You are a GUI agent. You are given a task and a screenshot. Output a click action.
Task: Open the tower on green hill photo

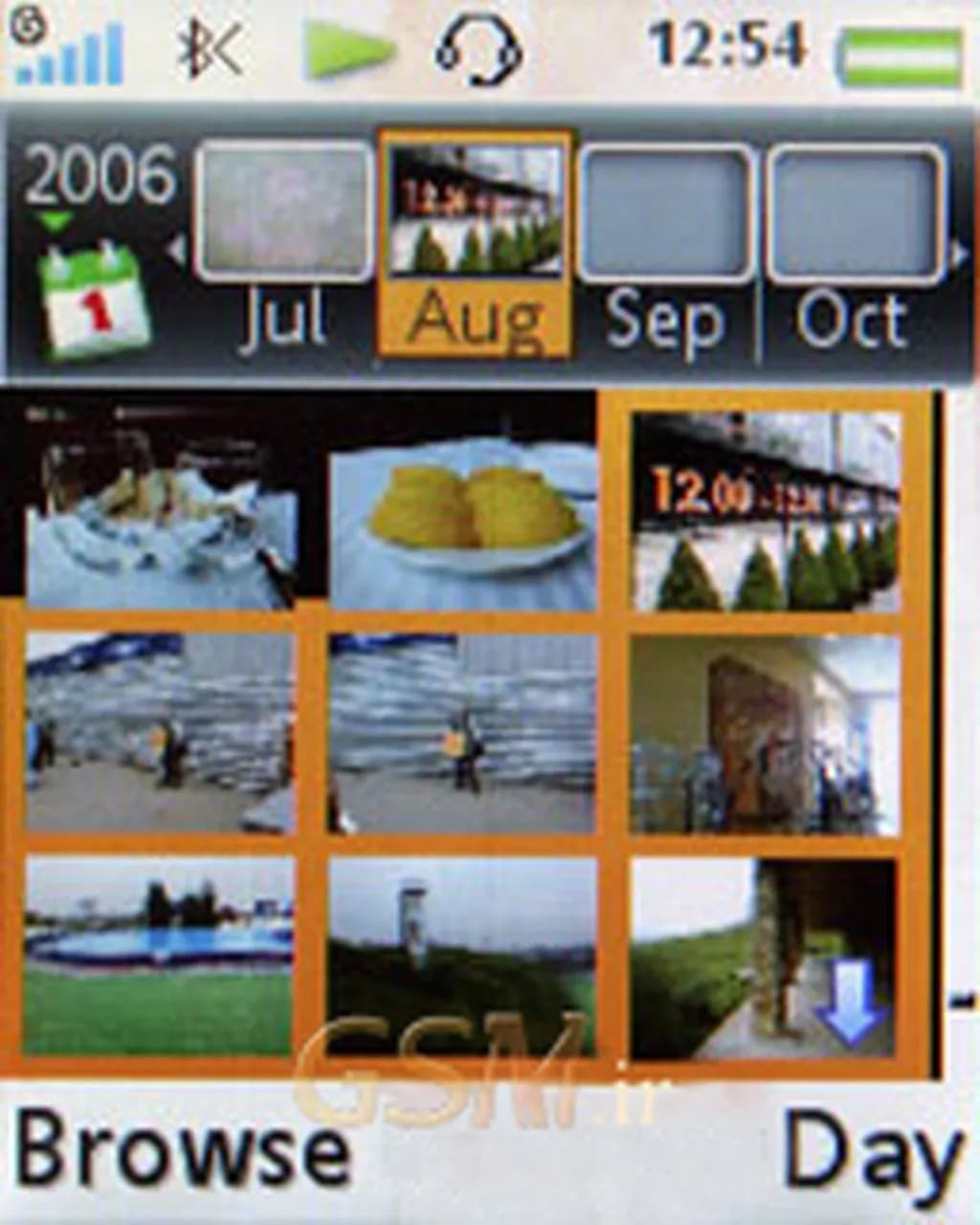(461, 955)
